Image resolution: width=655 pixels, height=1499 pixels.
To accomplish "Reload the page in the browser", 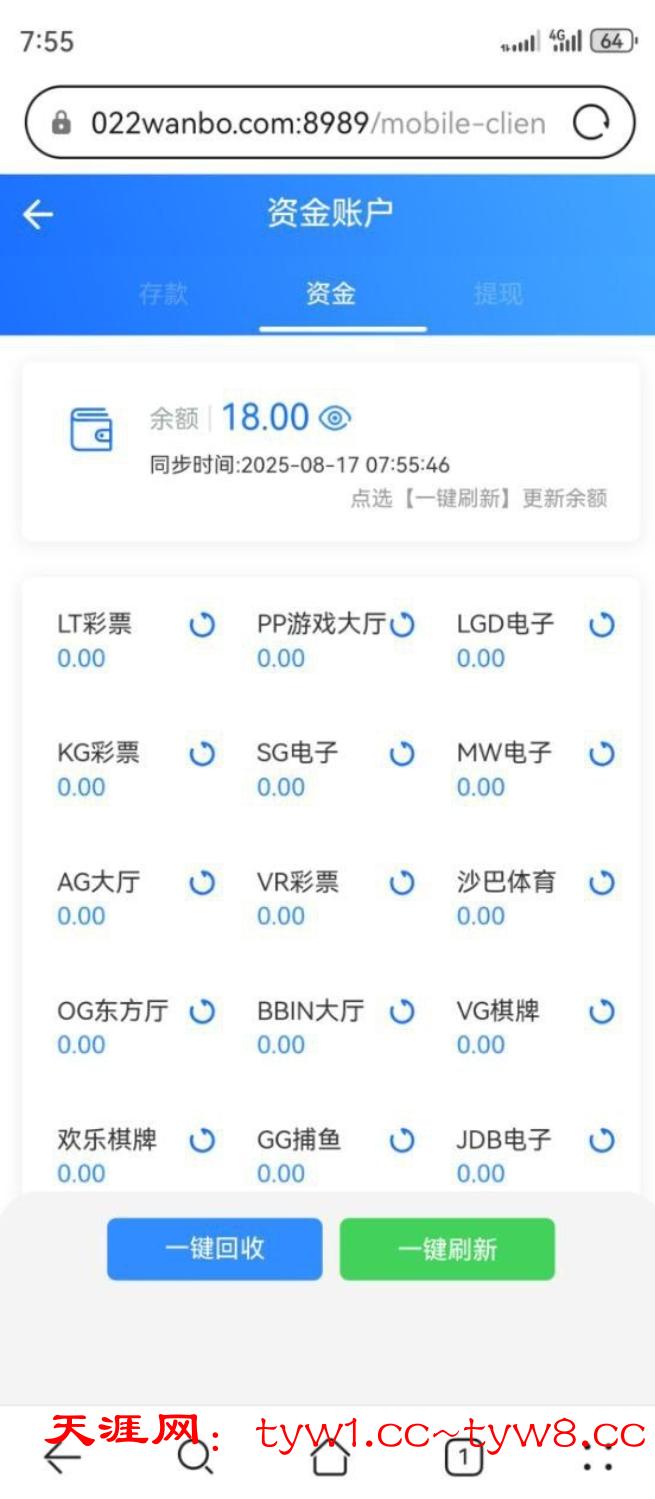I will click(591, 123).
